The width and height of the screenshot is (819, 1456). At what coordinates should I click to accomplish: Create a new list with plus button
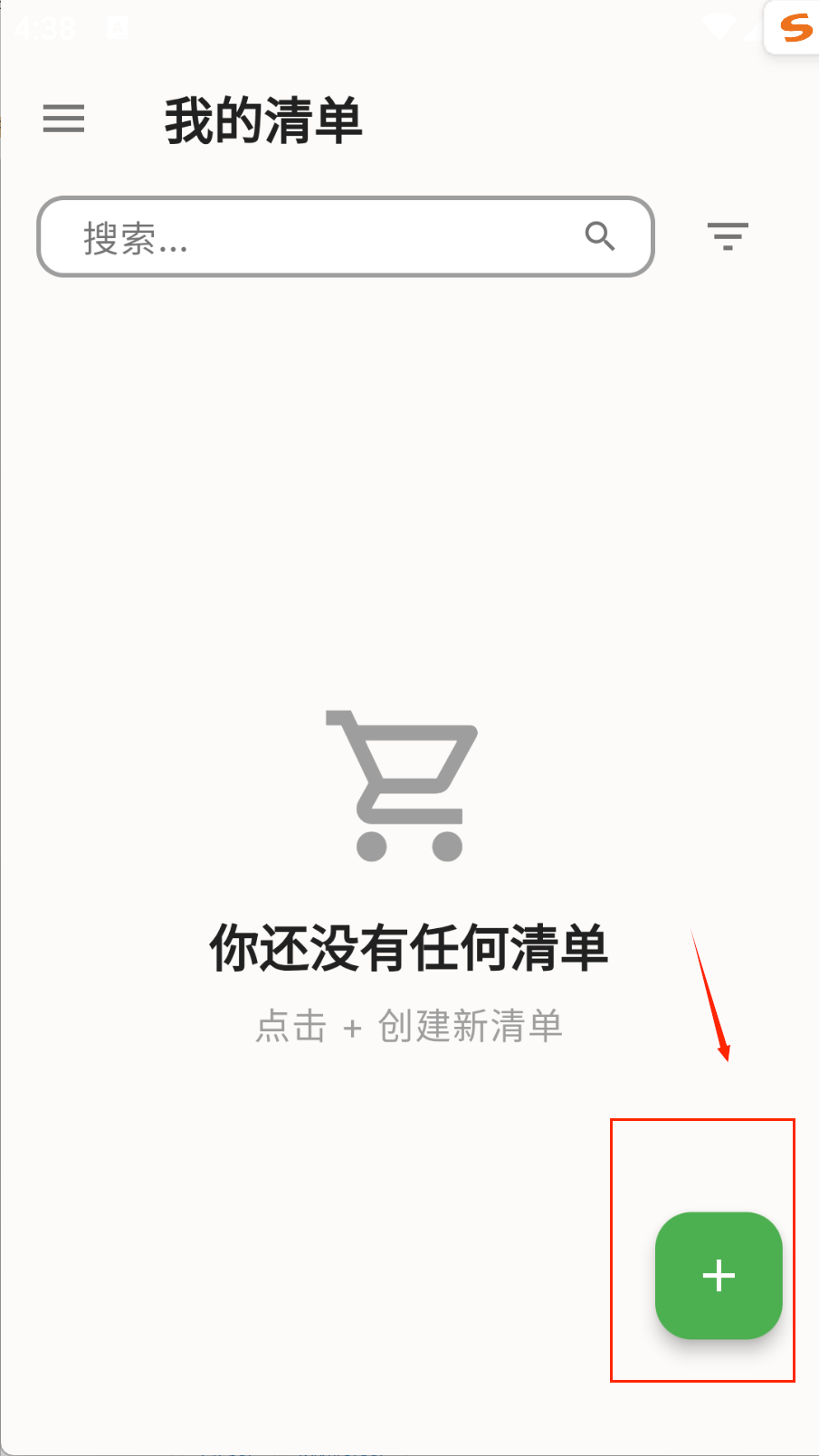pyautogui.click(x=719, y=1275)
